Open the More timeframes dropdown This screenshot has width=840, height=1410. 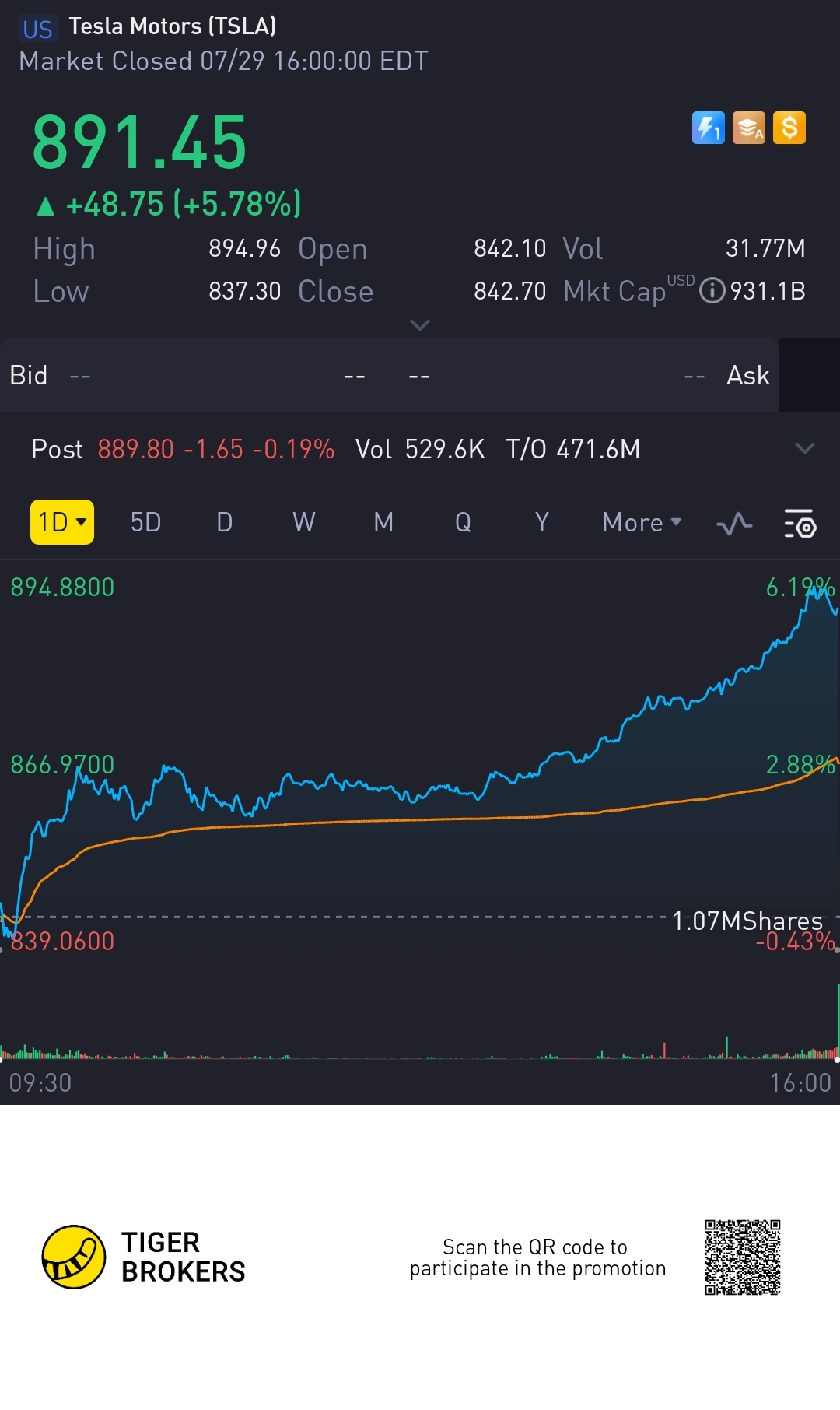pos(642,522)
